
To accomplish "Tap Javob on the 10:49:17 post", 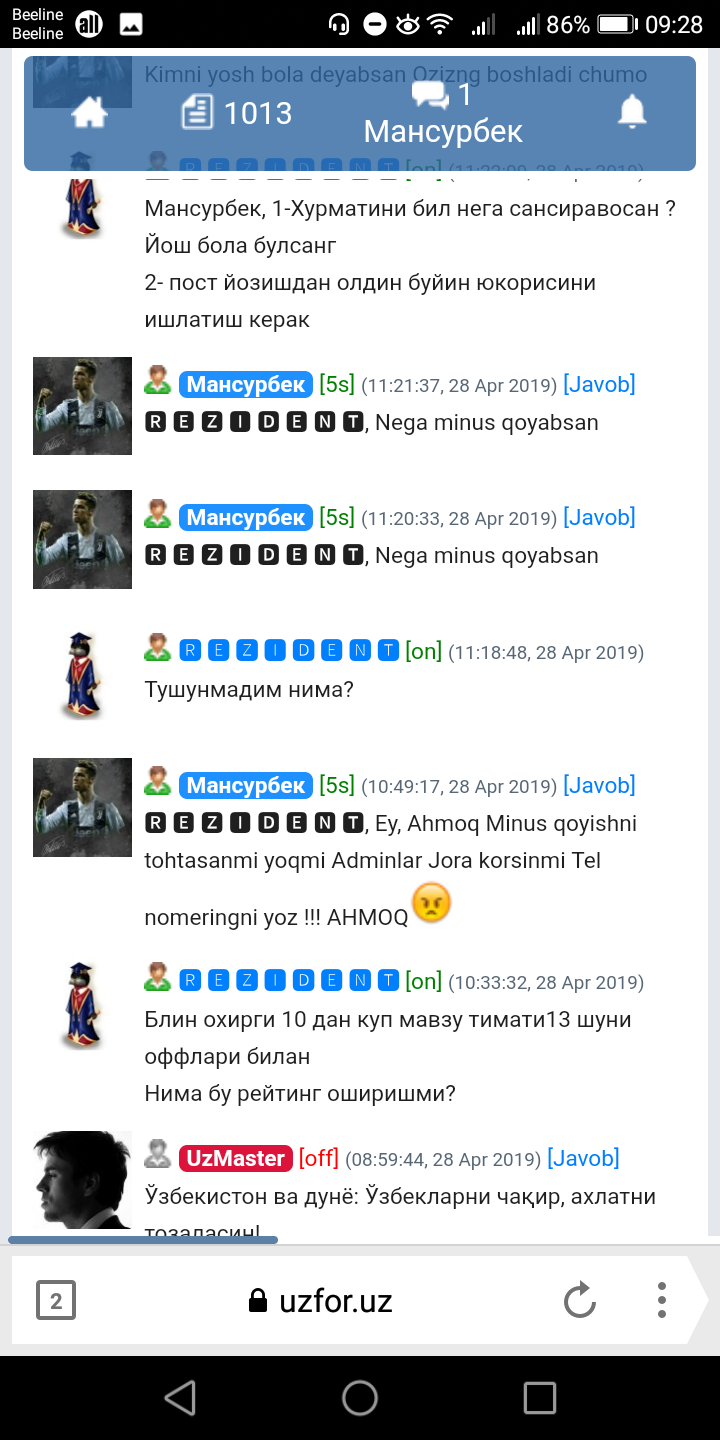I will pyautogui.click(x=599, y=785).
